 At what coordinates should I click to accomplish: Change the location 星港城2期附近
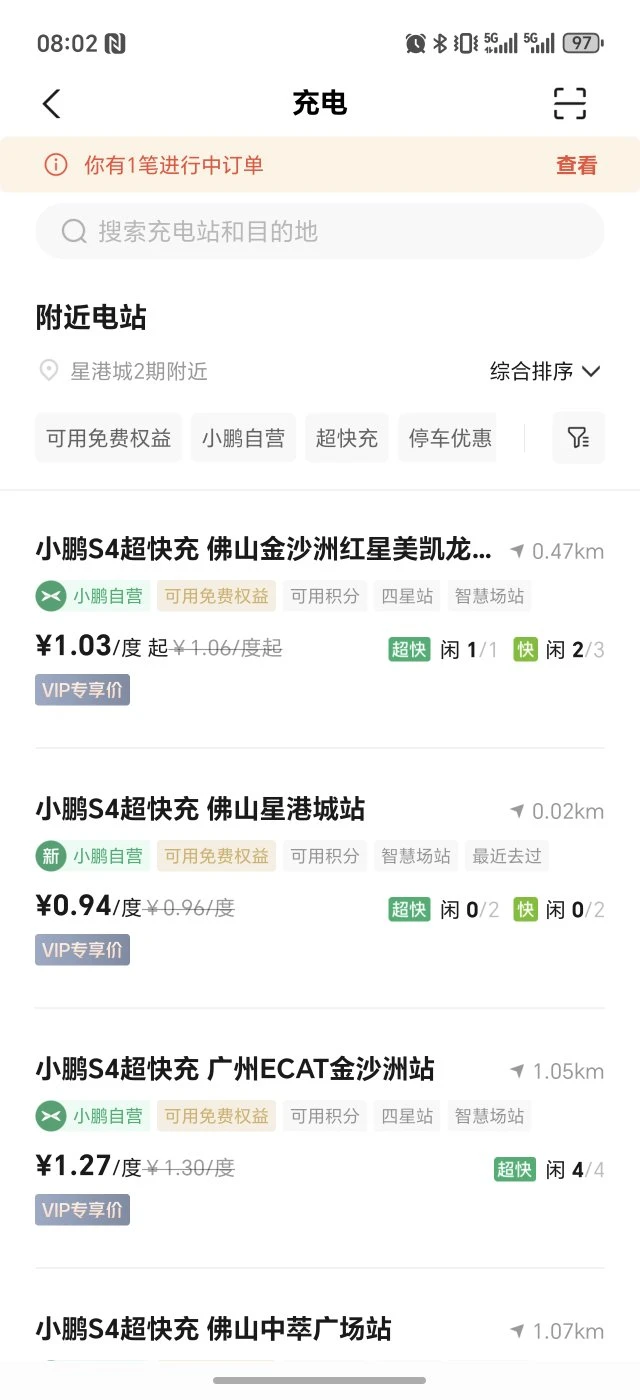click(124, 372)
